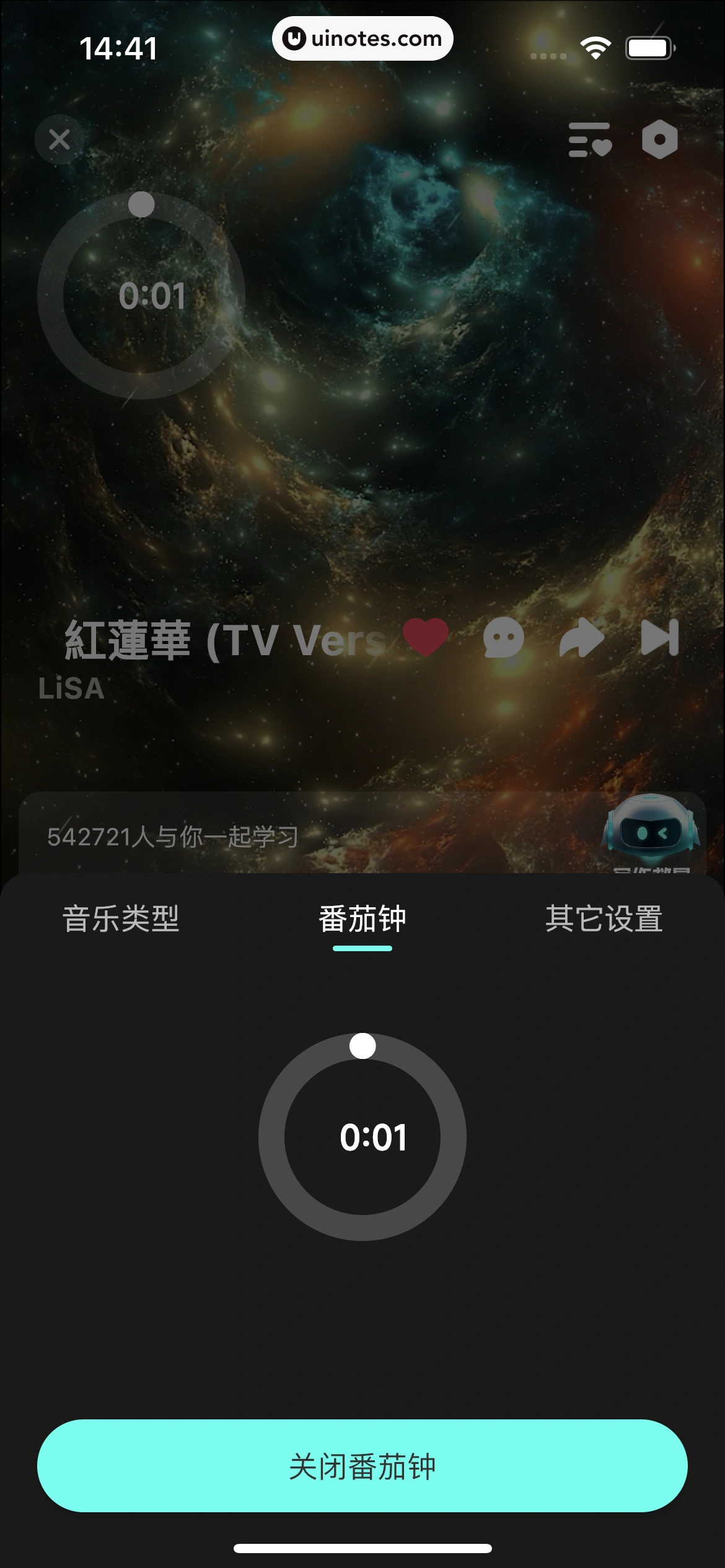
Task: Dismiss the player with the X icon
Action: pos(59,139)
